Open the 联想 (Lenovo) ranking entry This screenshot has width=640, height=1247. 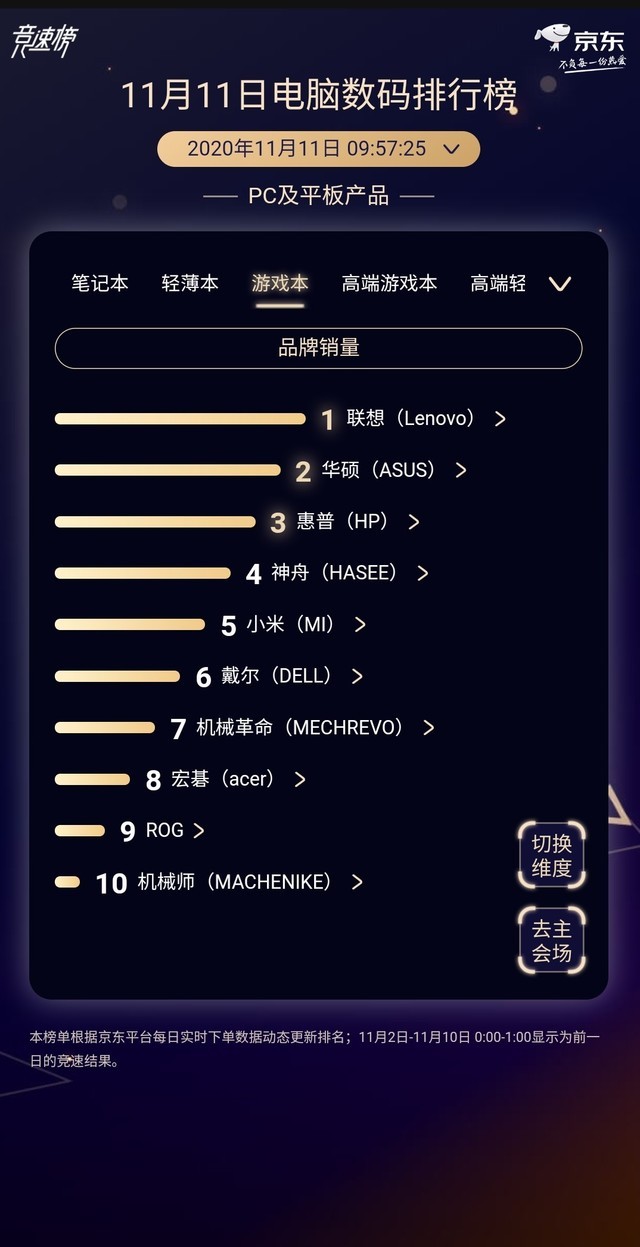tap(410, 418)
